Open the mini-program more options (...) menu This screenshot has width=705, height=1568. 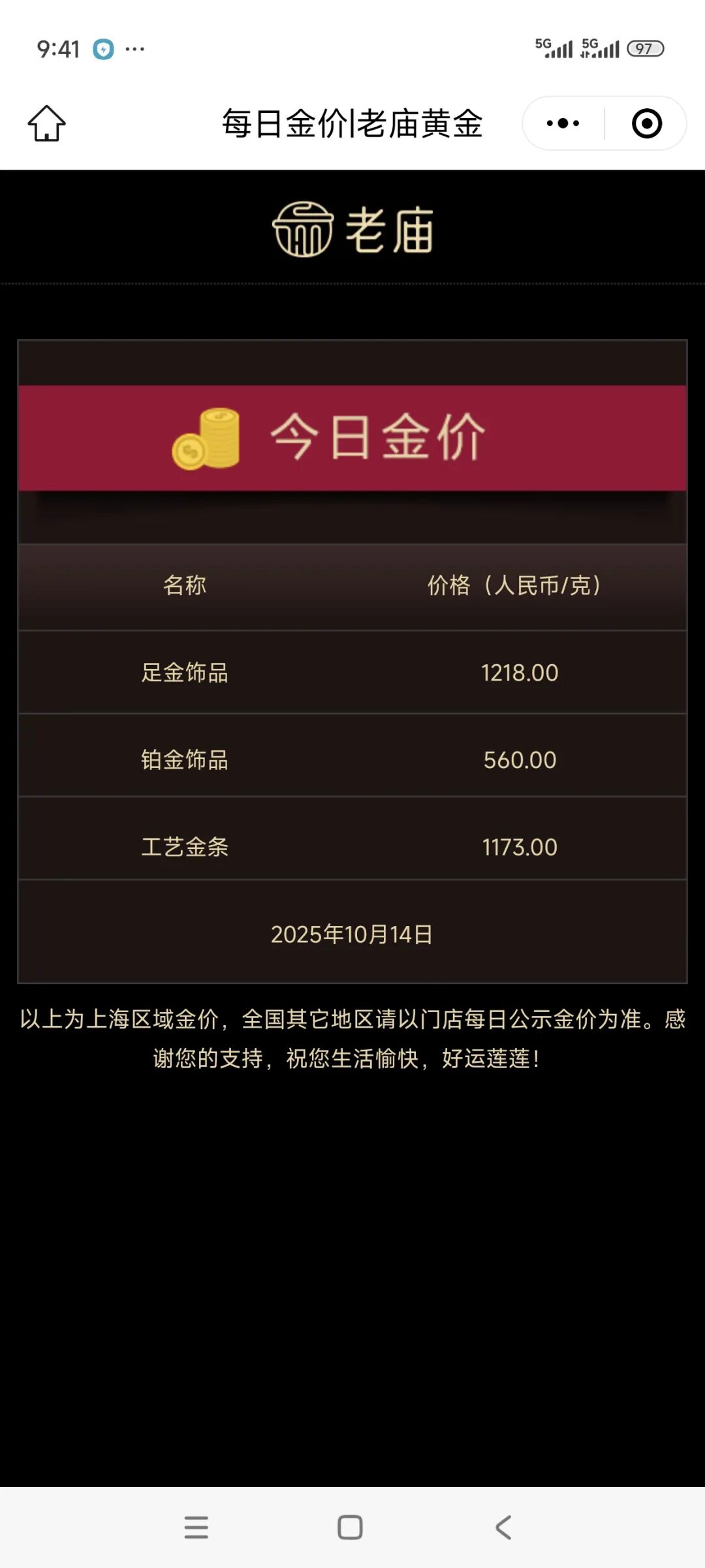pyautogui.click(x=561, y=123)
